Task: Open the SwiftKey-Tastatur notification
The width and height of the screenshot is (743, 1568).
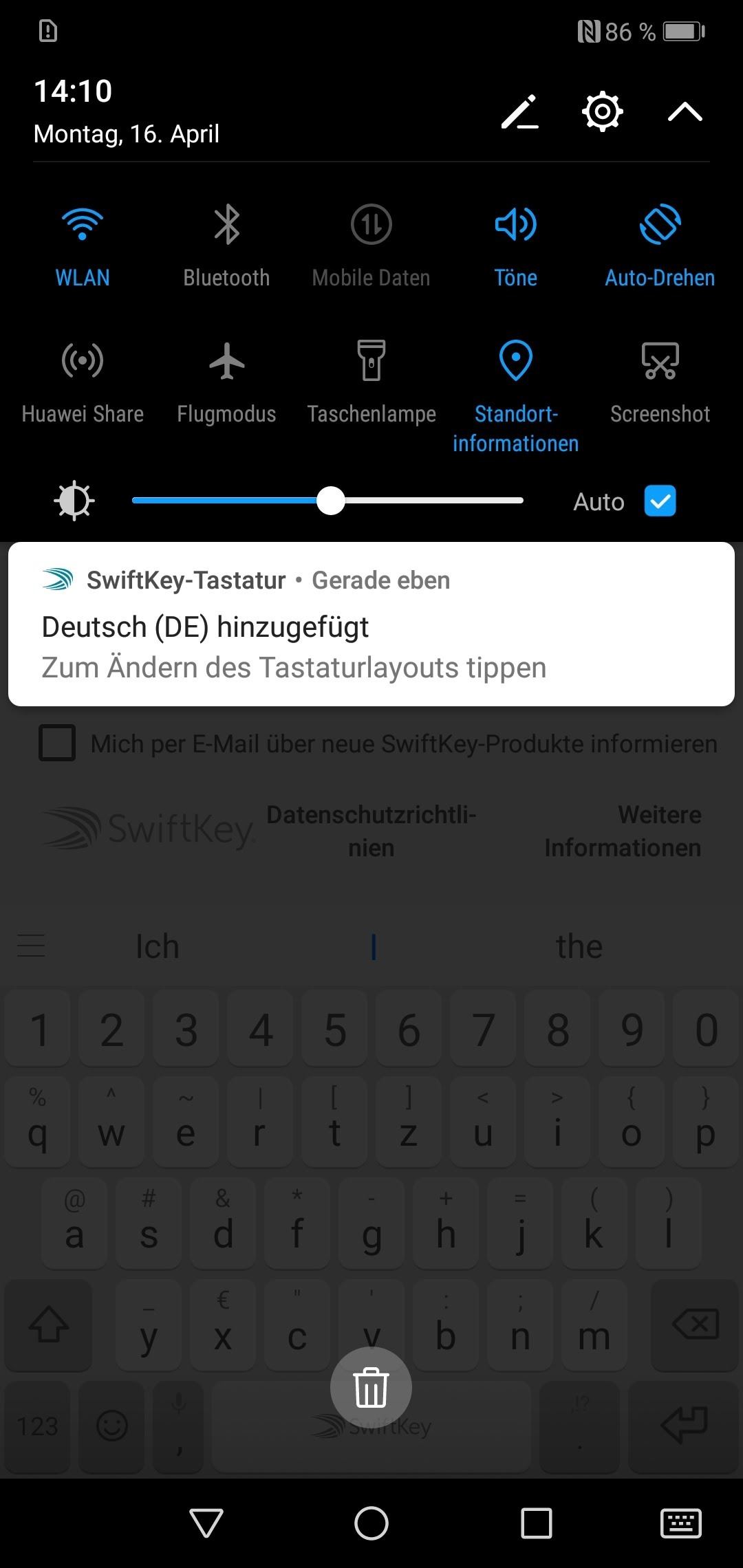Action: tap(371, 624)
